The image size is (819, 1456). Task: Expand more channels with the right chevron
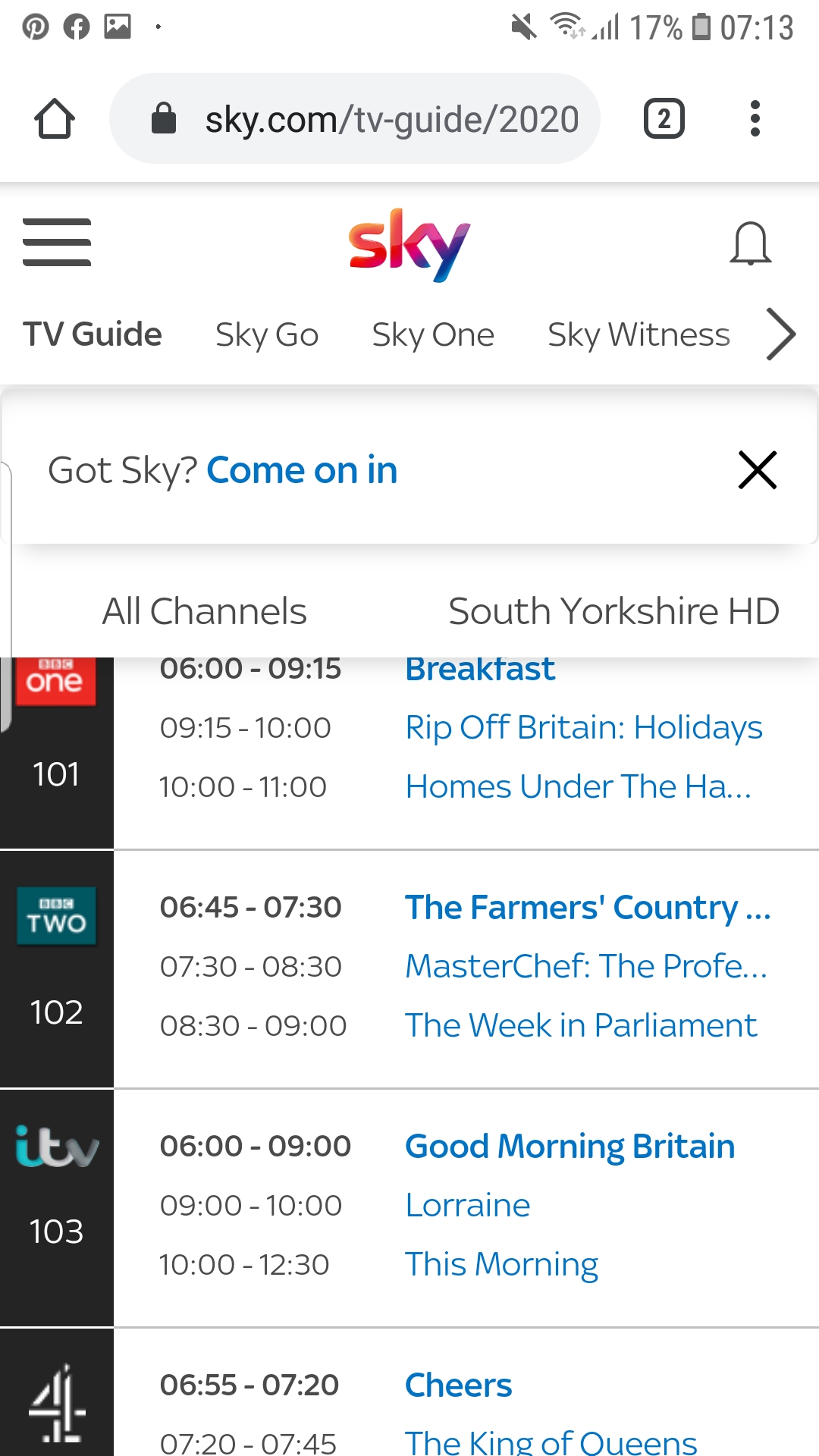[780, 334]
